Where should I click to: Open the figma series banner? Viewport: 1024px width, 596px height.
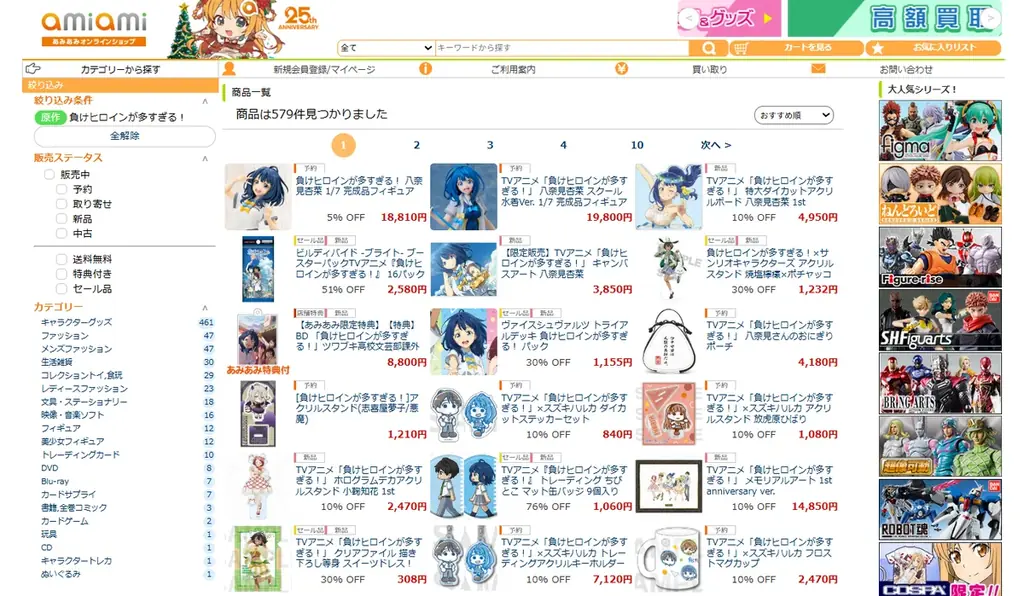pos(939,130)
